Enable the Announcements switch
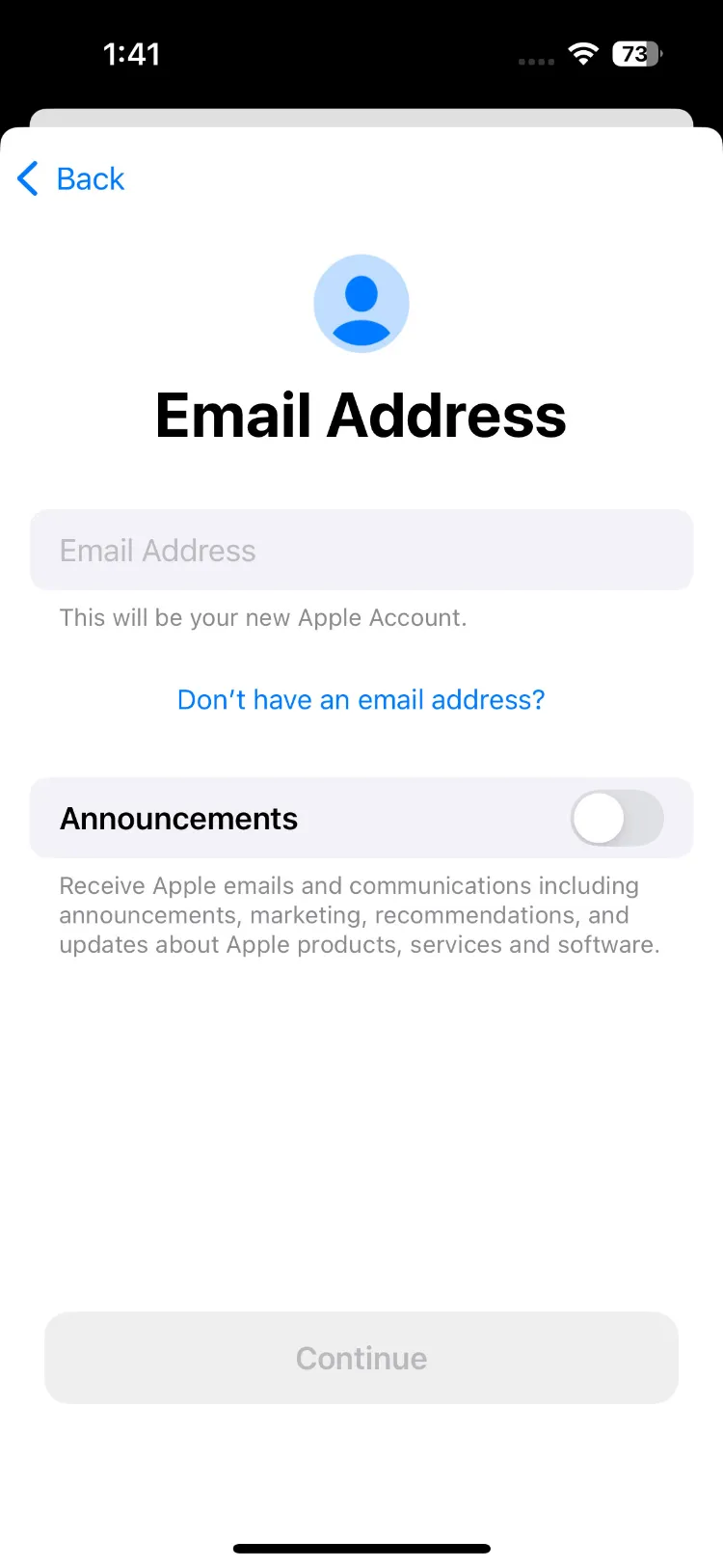The height and width of the screenshot is (1568, 723). pyautogui.click(x=616, y=819)
